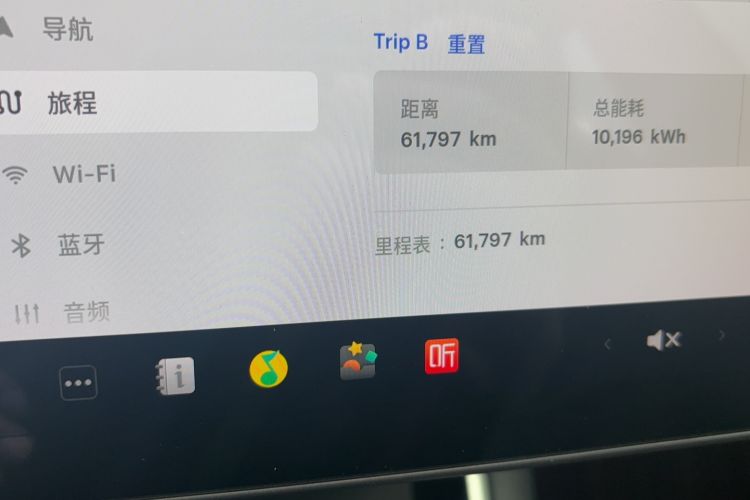Open the owner's manual notebook icon
The width and height of the screenshot is (750, 500).
click(175, 376)
